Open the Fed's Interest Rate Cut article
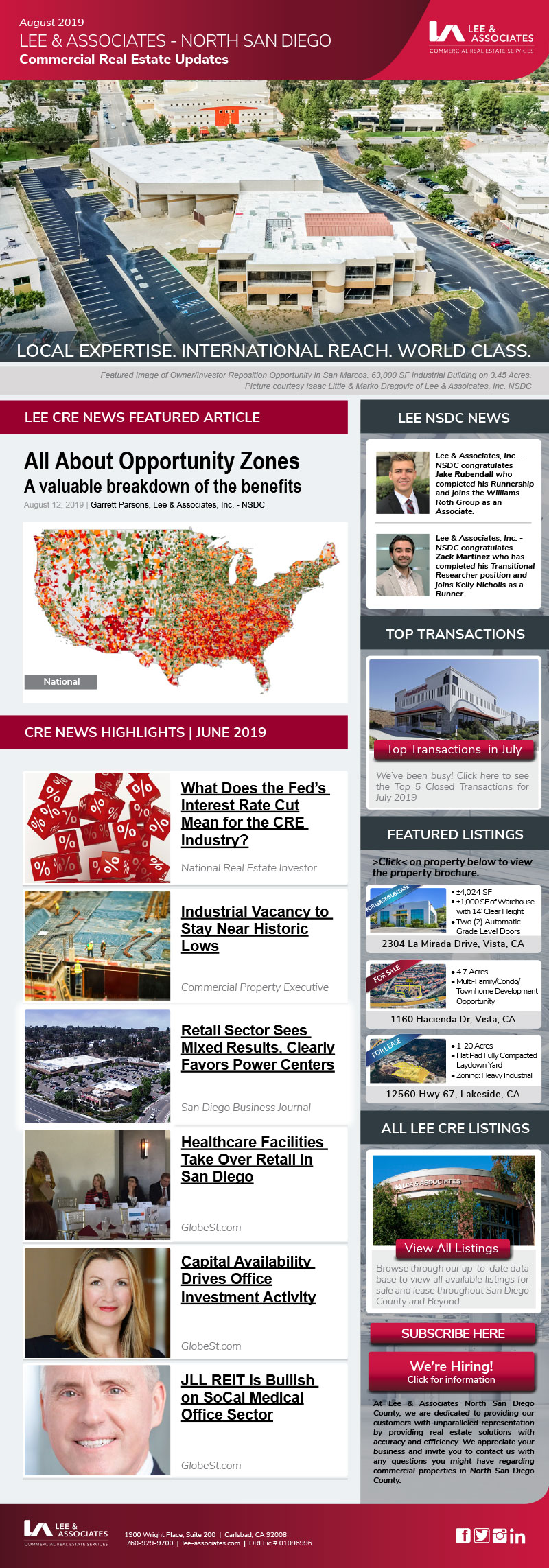Screen dimensions: 549x1568 255,814
